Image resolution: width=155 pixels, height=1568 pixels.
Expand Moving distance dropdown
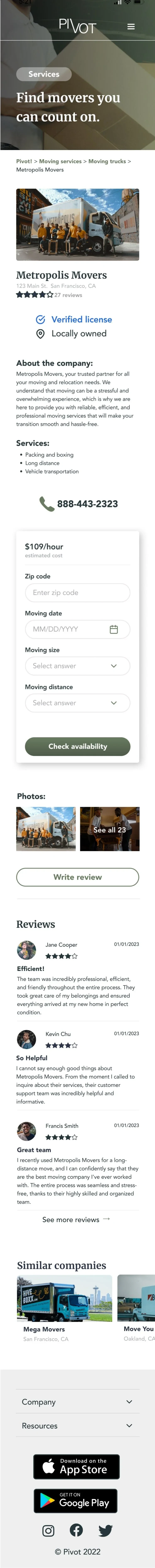click(77, 703)
